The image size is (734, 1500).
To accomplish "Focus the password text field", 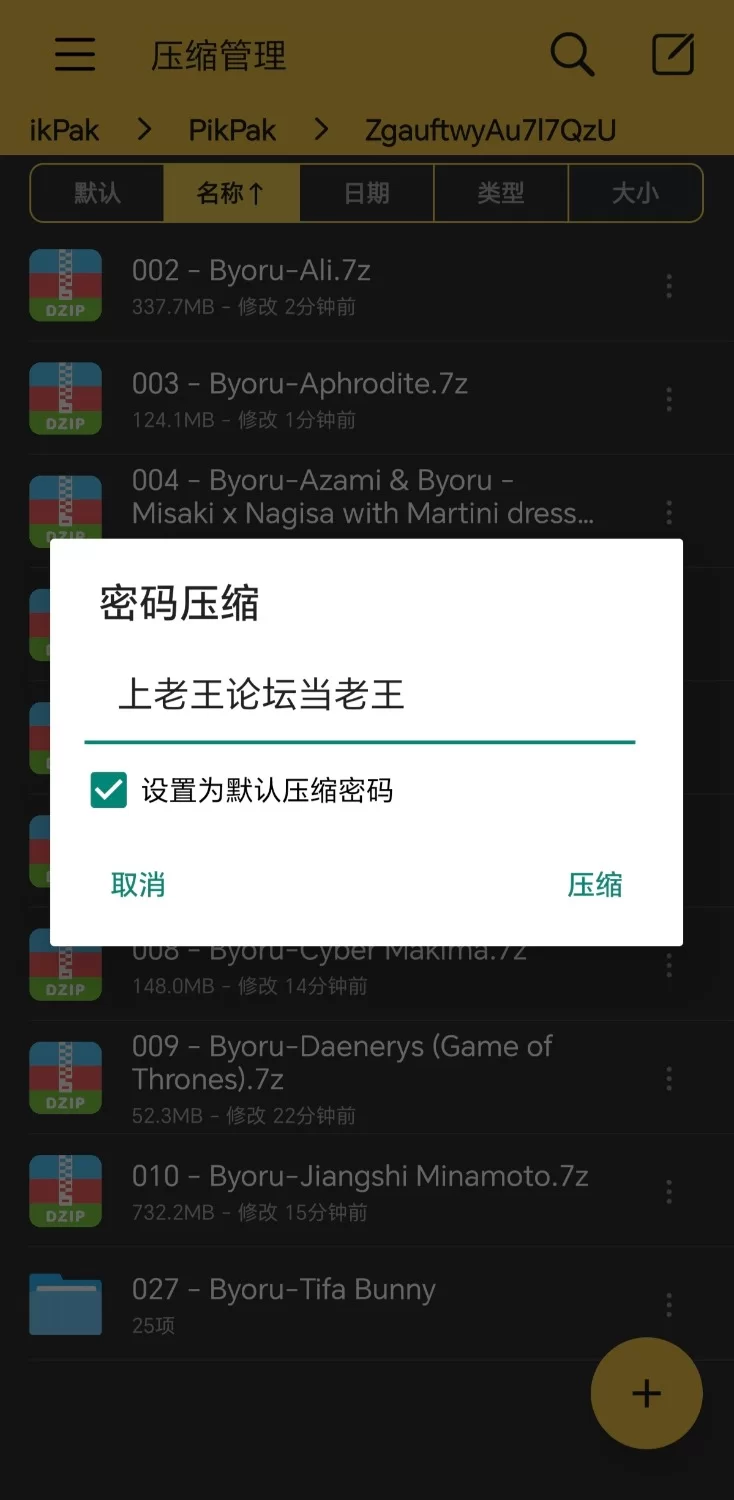I will pos(360,695).
